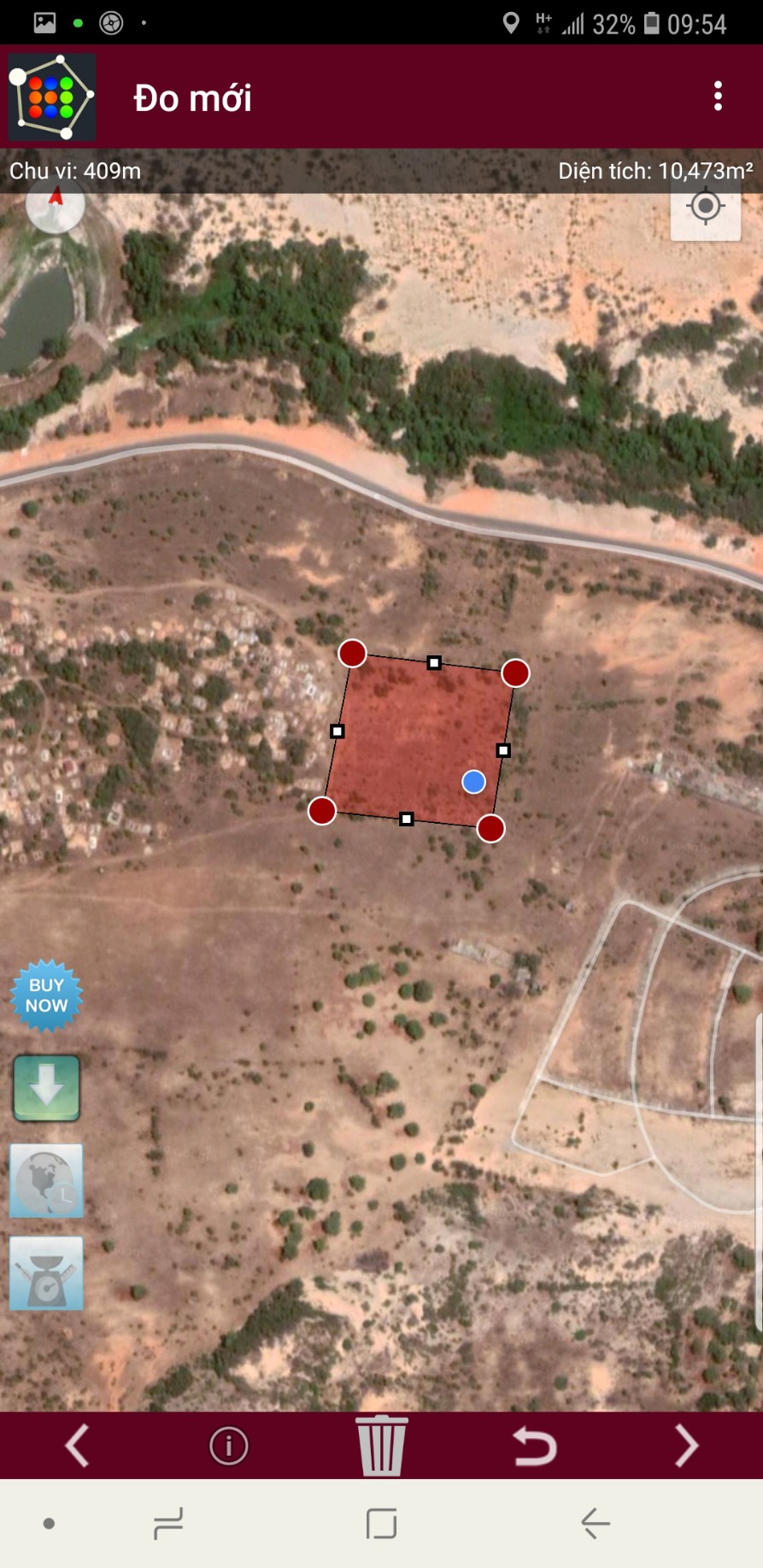The height and width of the screenshot is (1568, 763).
Task: Undo the last point
Action: [x=535, y=1447]
